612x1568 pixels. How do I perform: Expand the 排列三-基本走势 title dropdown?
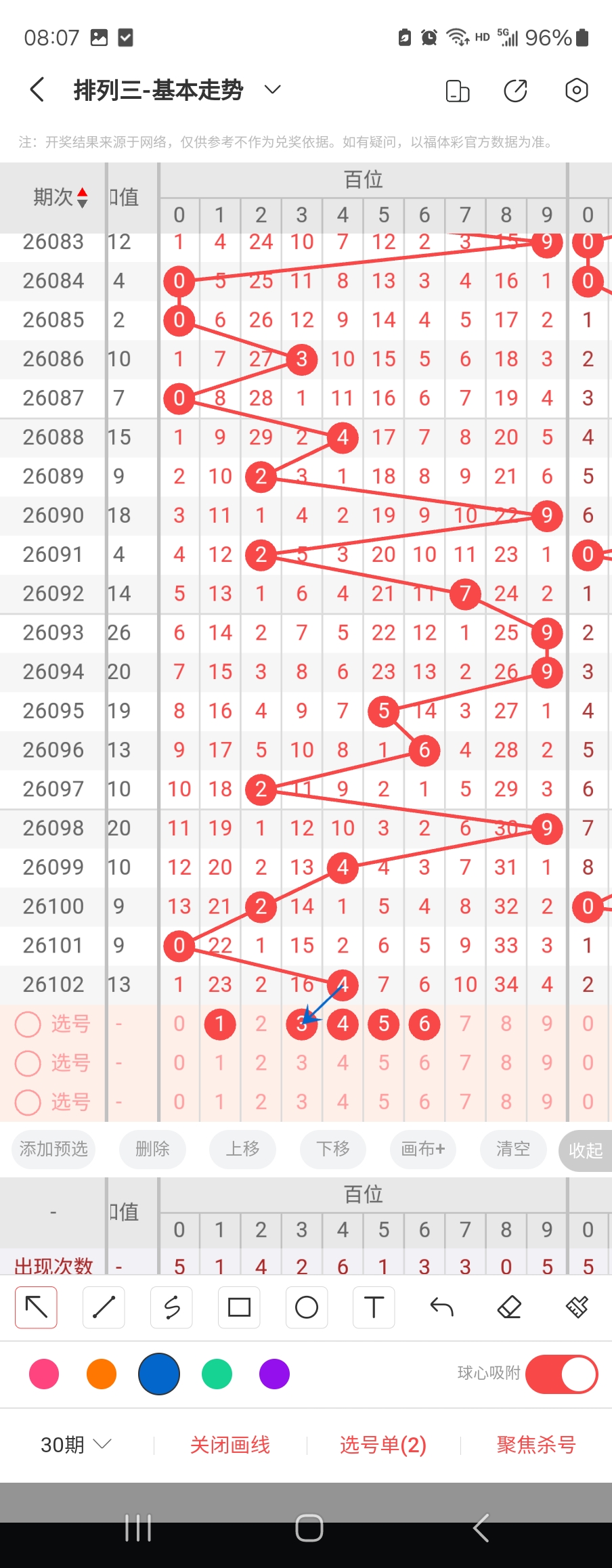[272, 89]
